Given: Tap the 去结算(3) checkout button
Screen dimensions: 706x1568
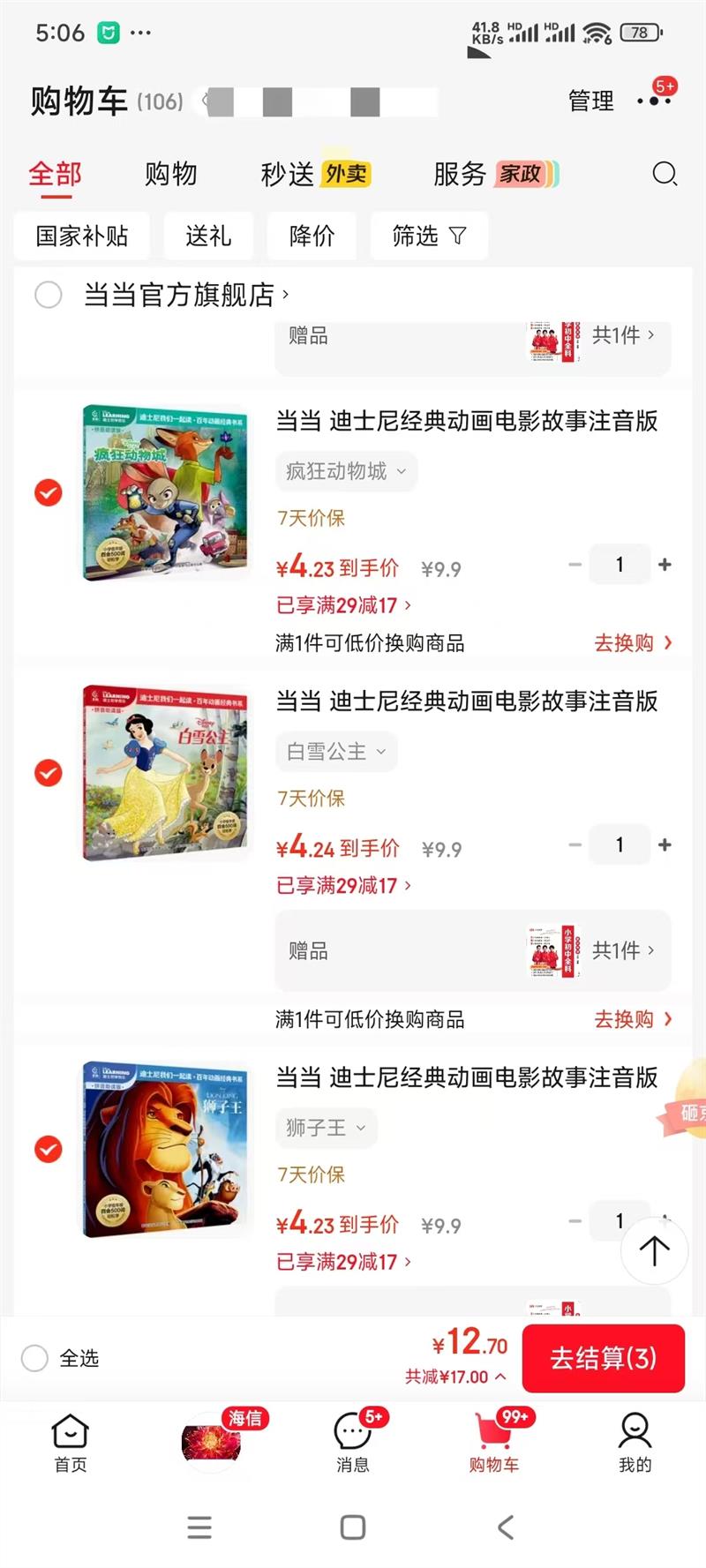Looking at the screenshot, I should (x=604, y=1359).
